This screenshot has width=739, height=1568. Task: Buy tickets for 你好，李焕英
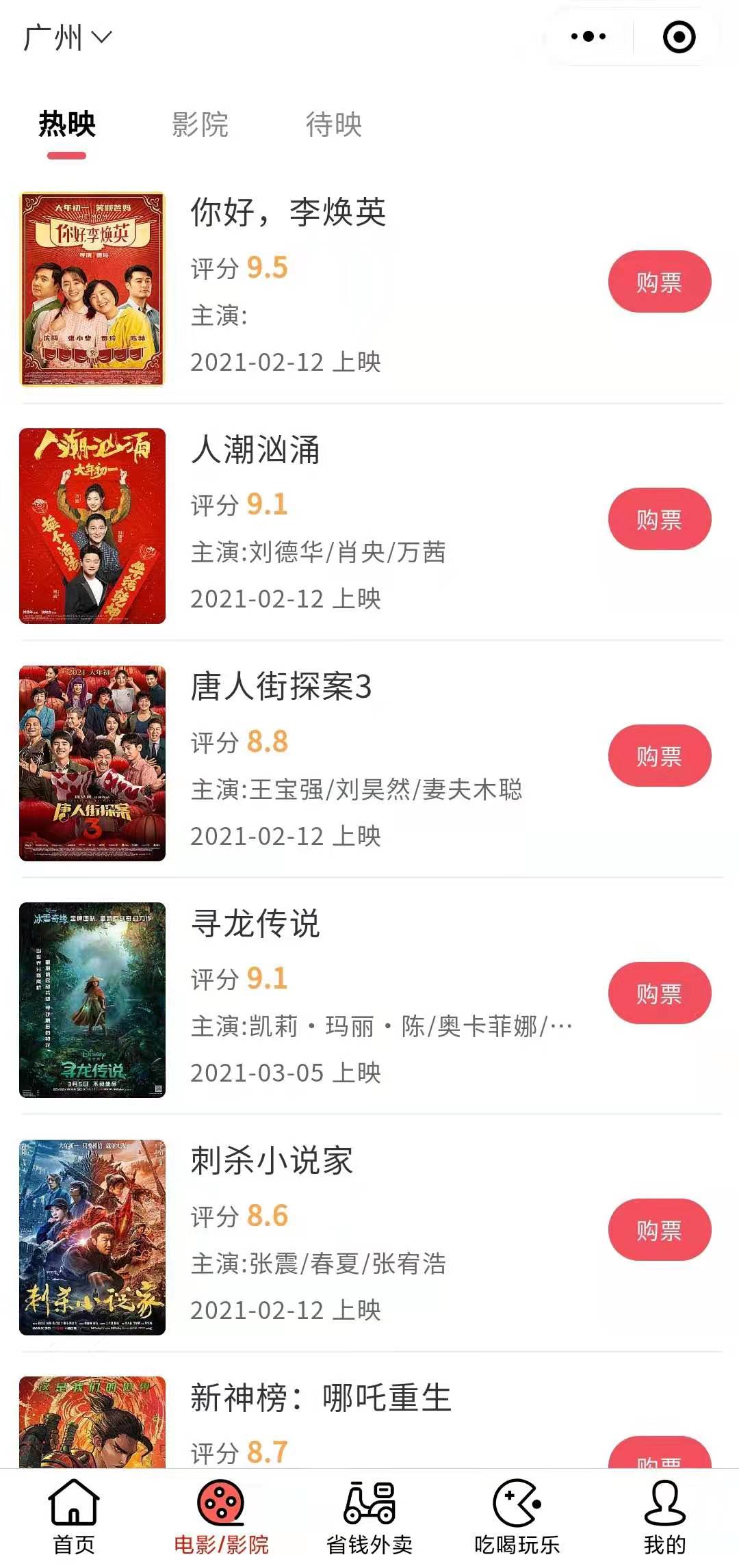coord(660,282)
